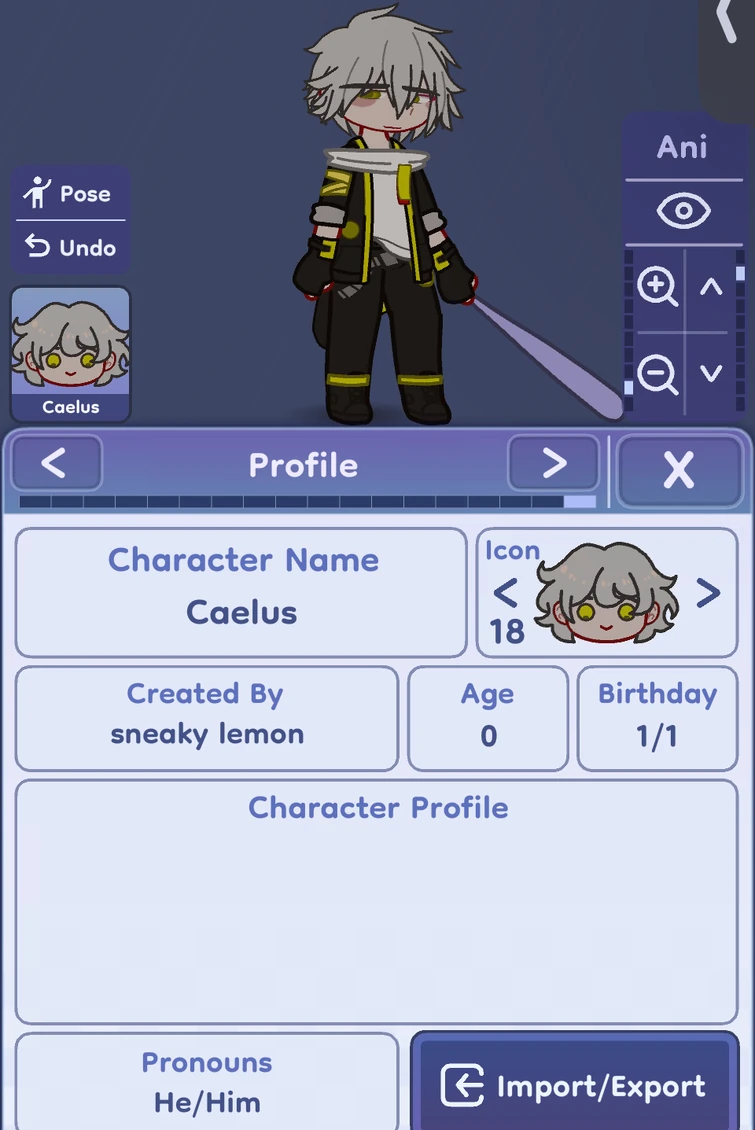Click the Age field to change it
This screenshot has height=1130, width=755.
click(488, 718)
